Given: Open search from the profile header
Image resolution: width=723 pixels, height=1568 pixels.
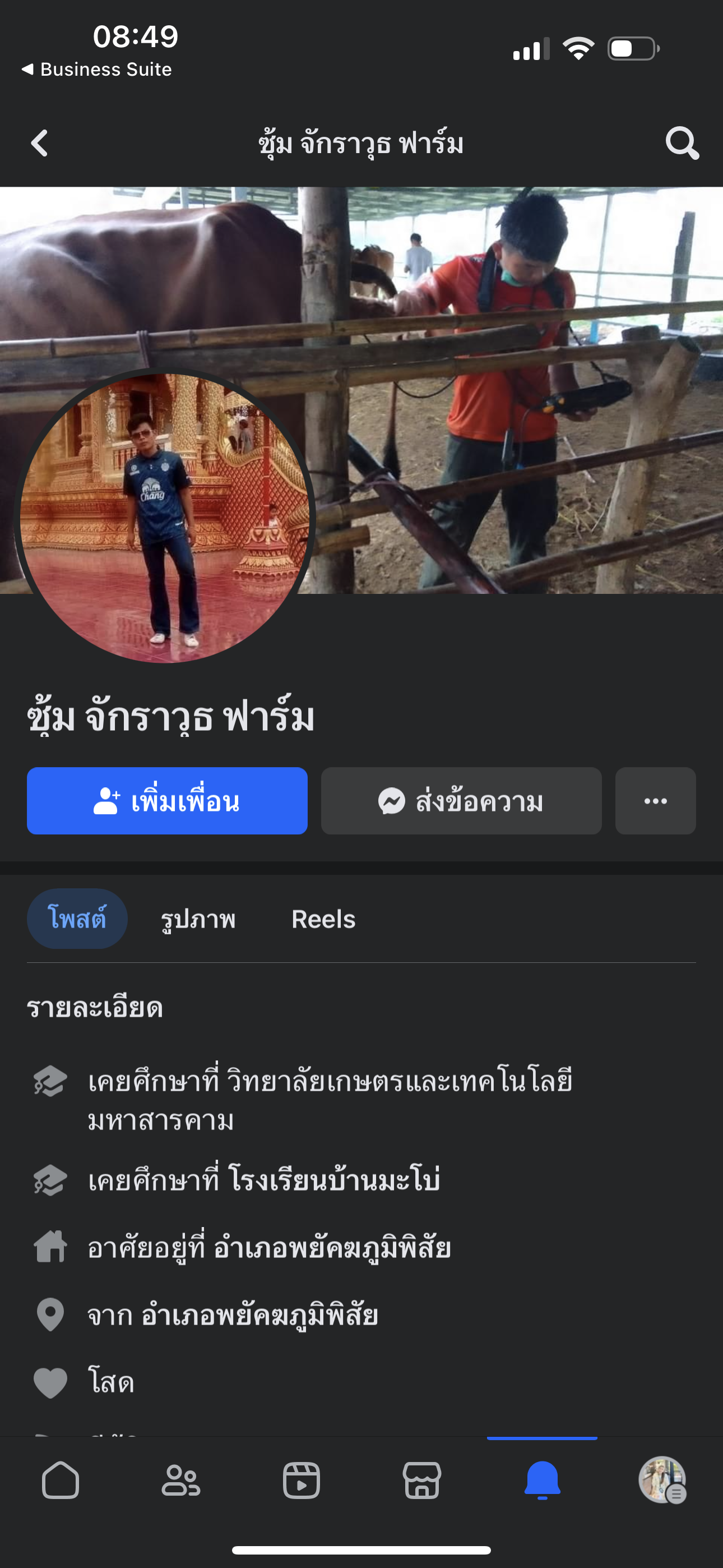Looking at the screenshot, I should click(x=682, y=144).
